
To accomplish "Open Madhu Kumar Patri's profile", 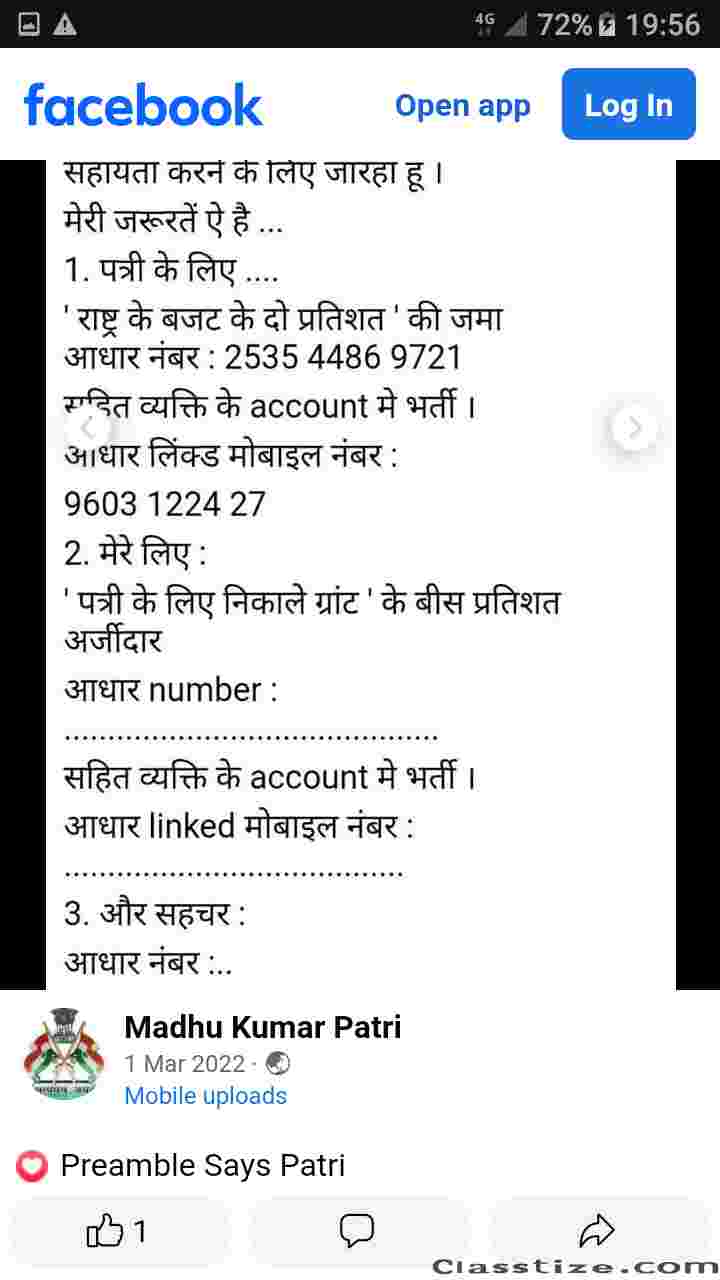I will pyautogui.click(x=262, y=1027).
